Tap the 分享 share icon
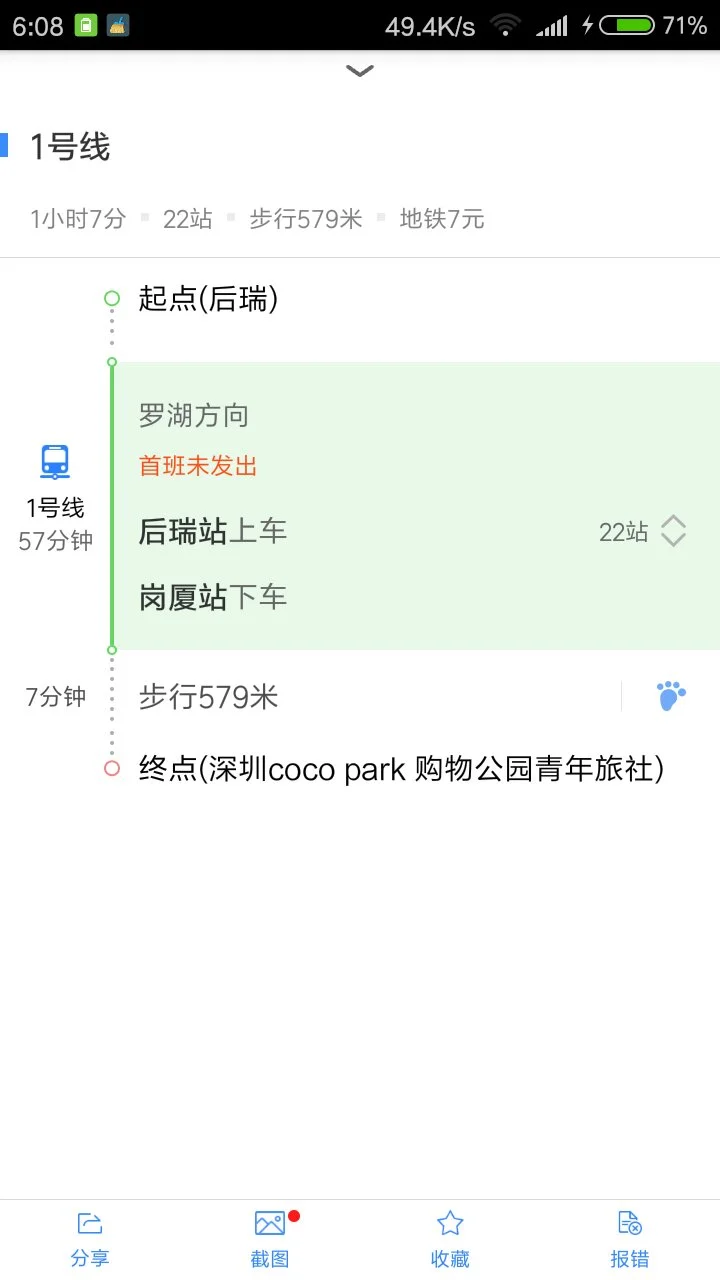This screenshot has width=720, height=1280. [90, 1222]
